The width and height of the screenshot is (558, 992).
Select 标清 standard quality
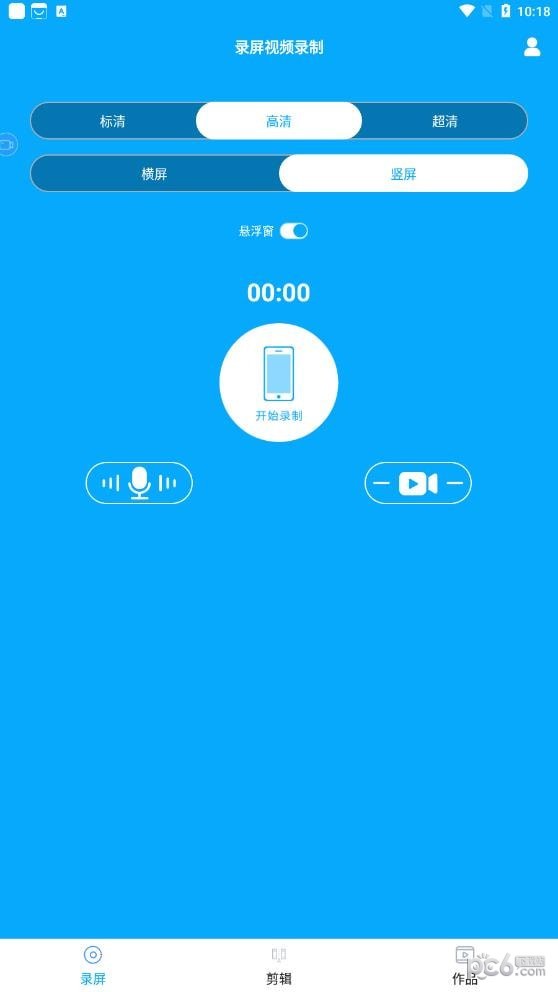tap(113, 121)
